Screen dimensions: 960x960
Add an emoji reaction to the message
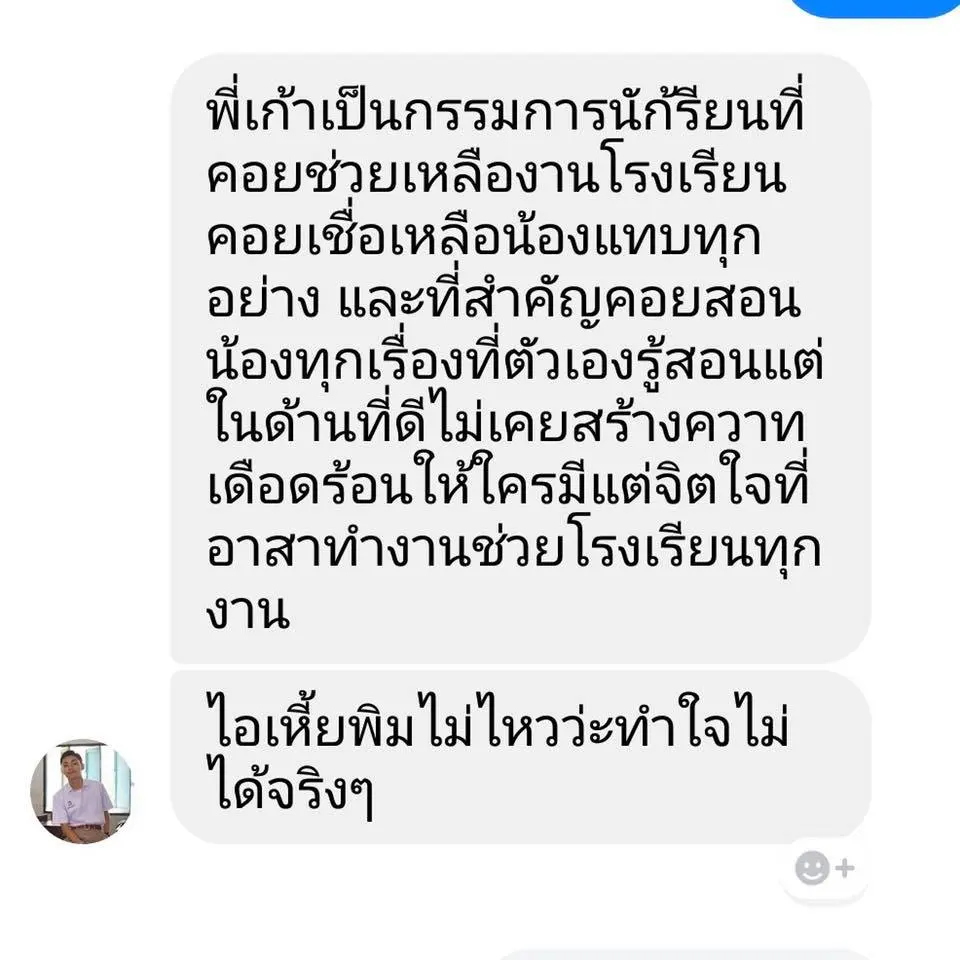[x=824, y=868]
